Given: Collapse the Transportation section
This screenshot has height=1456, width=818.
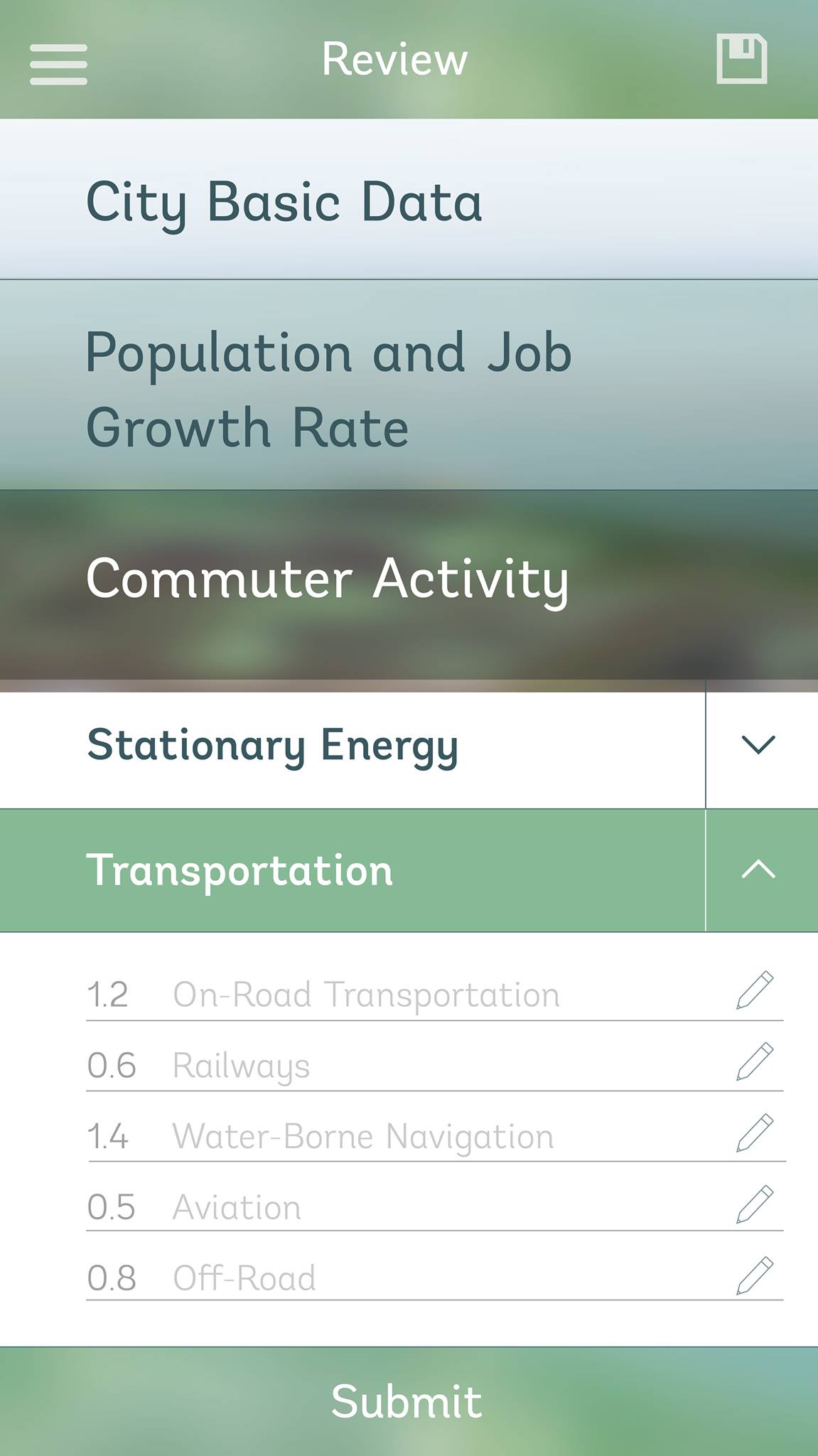Looking at the screenshot, I should (x=758, y=869).
